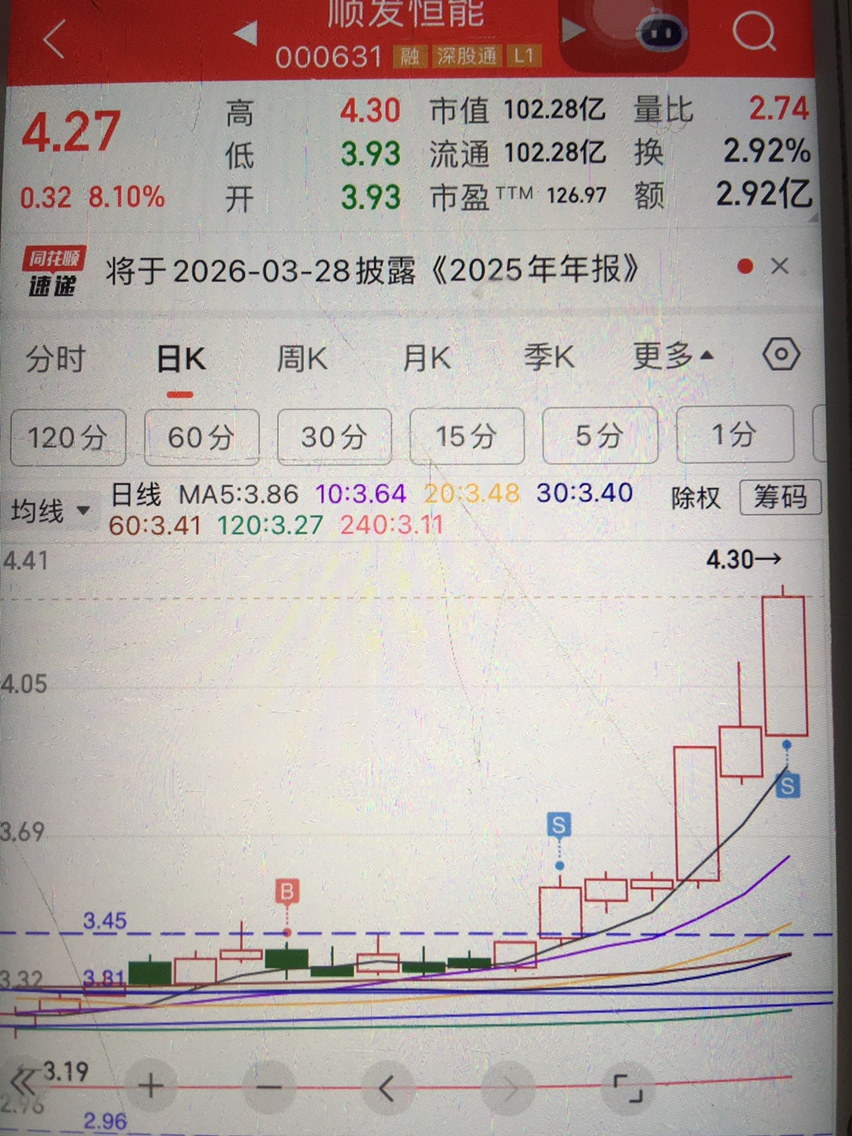
Task: Go back using the top-left arrow
Action: [x=54, y=39]
